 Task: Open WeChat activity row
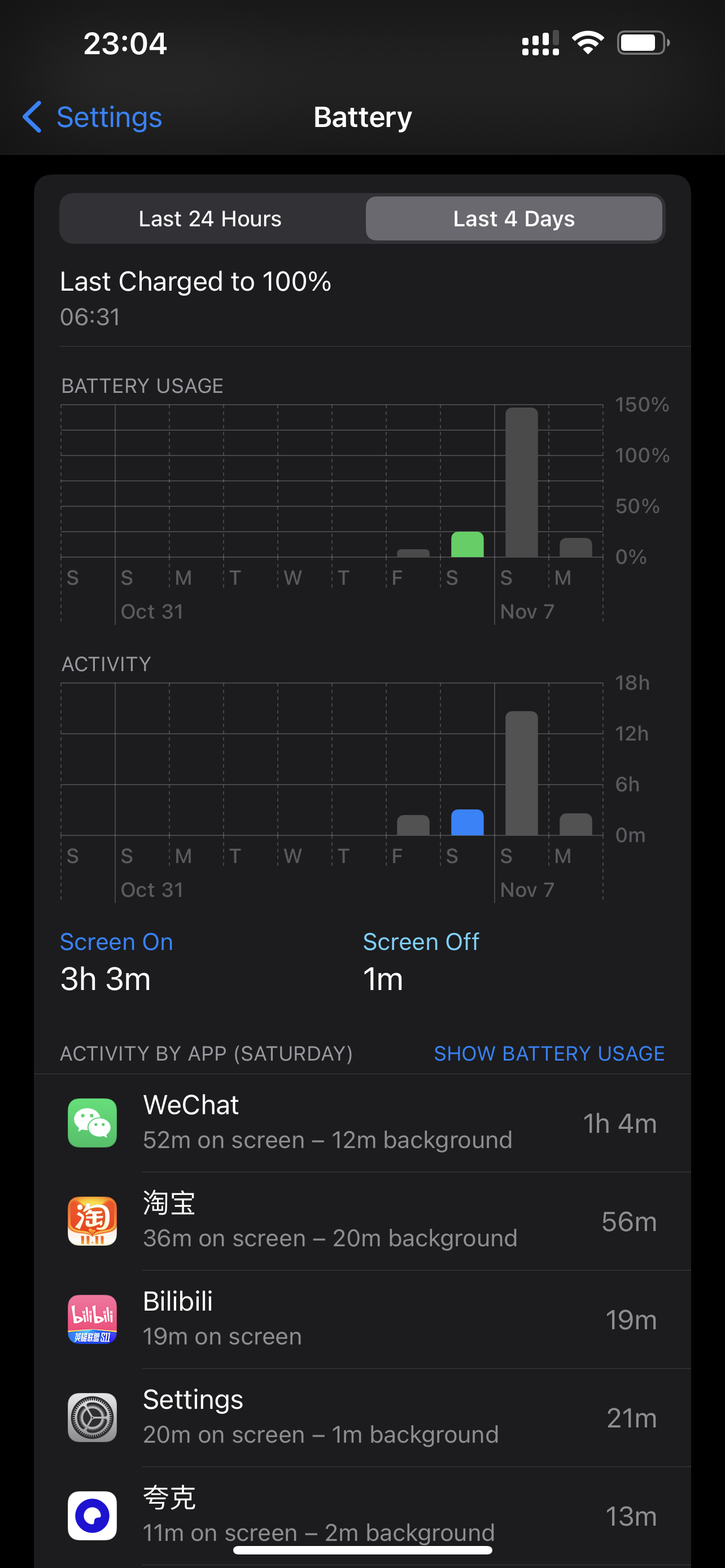[x=362, y=1123]
